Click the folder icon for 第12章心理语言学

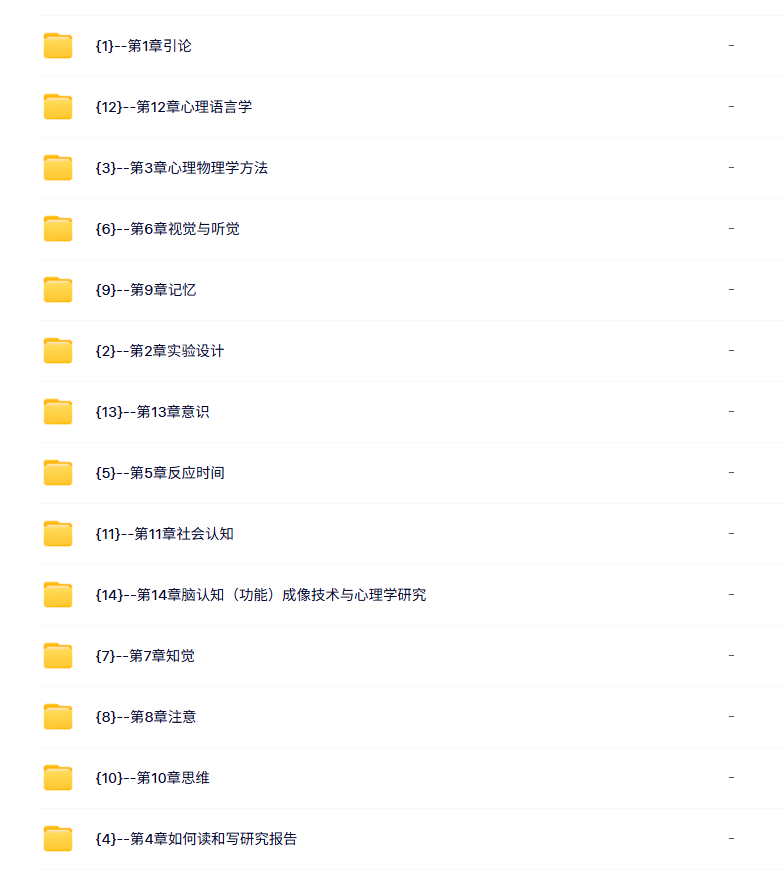[x=57, y=106]
